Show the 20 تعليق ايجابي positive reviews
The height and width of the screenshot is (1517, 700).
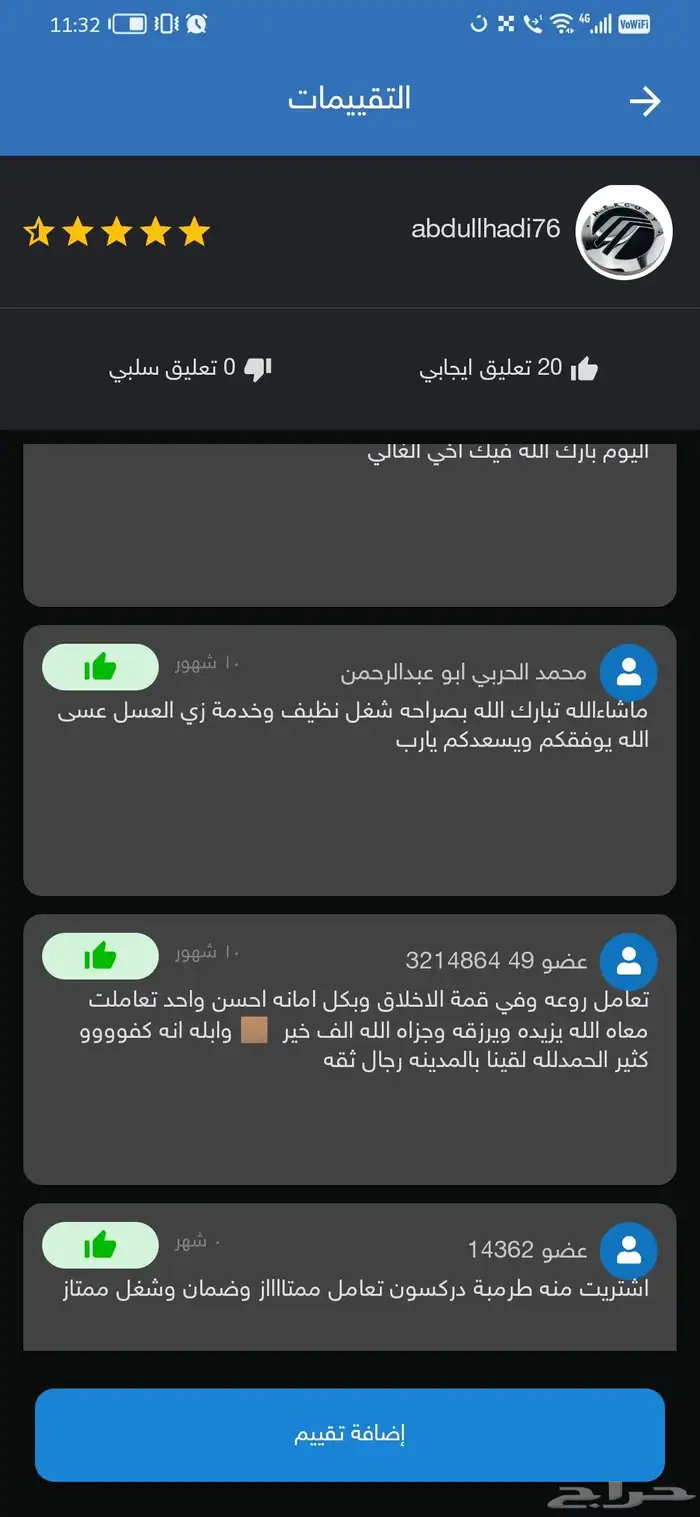click(x=508, y=368)
